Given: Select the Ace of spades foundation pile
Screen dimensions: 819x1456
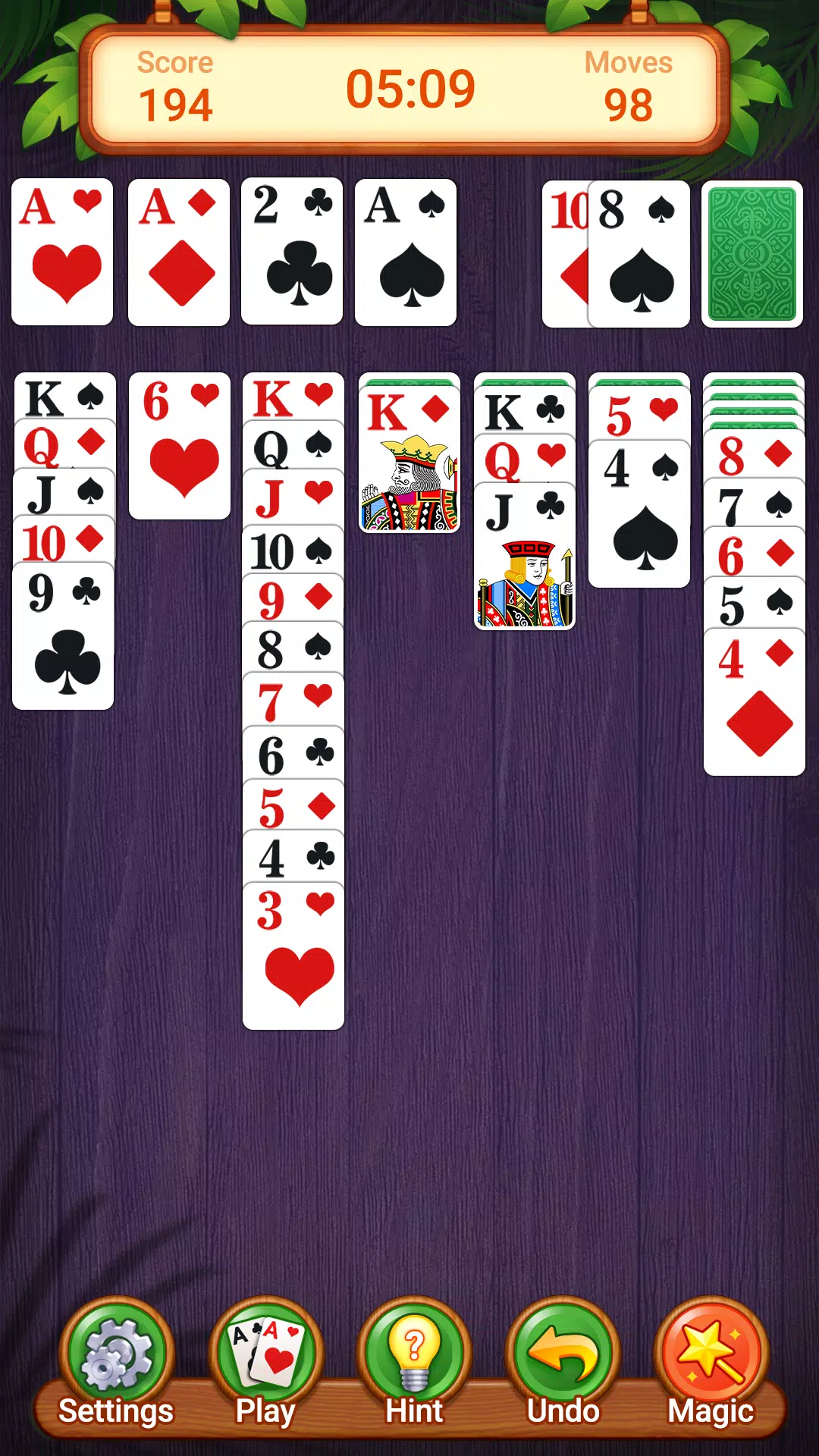Looking at the screenshot, I should (x=406, y=253).
